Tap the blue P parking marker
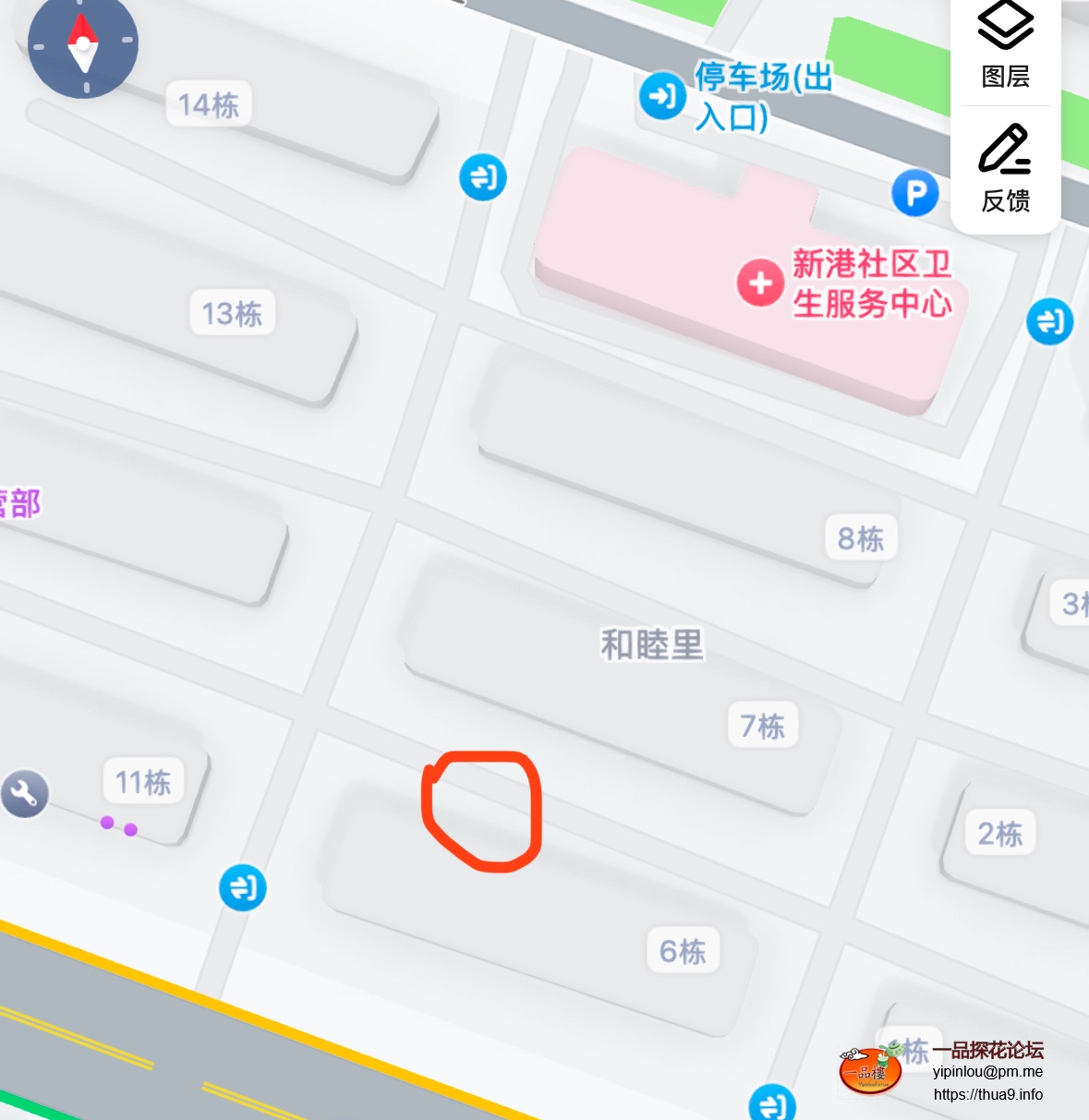 (914, 193)
